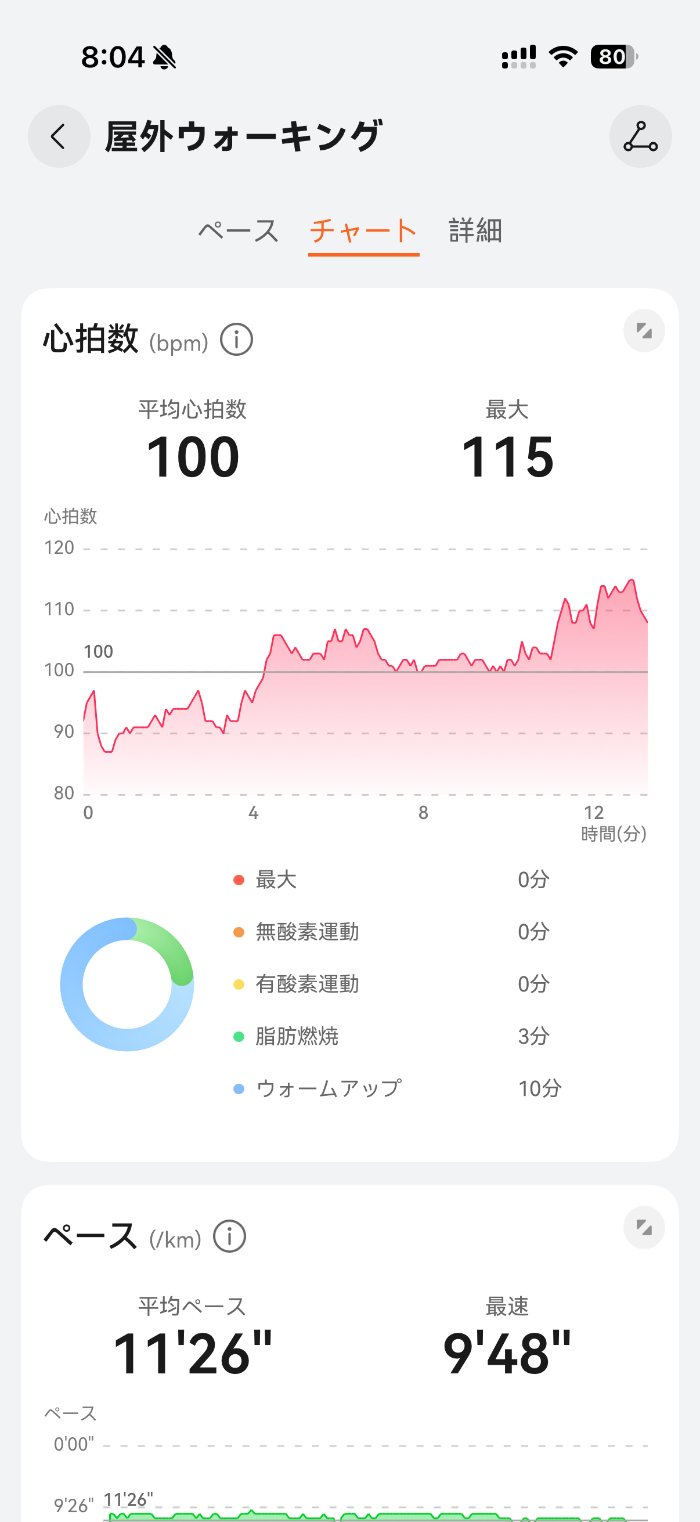Switch to the 詳細 tab
This screenshot has width=700, height=1522.
coord(475,231)
